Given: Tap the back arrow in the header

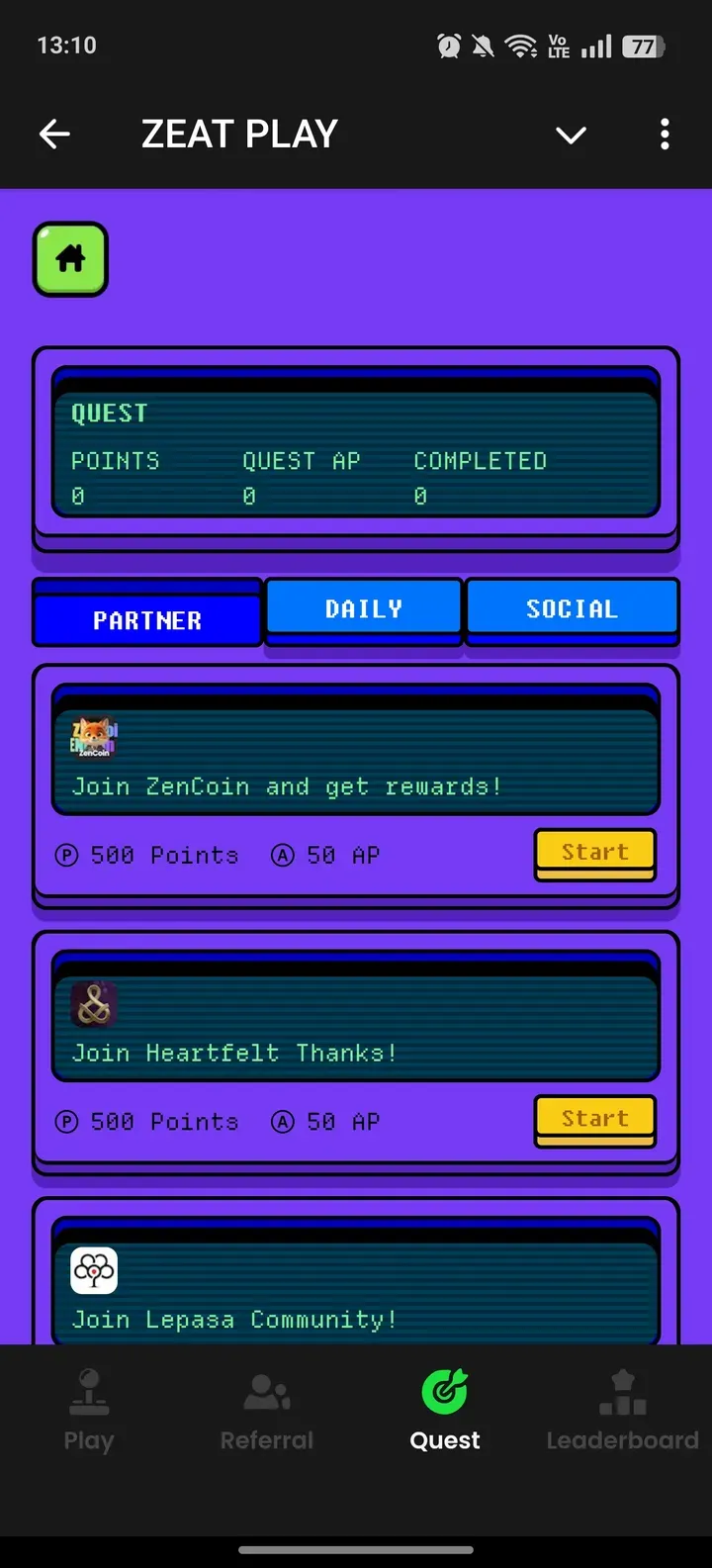Looking at the screenshot, I should coord(54,134).
